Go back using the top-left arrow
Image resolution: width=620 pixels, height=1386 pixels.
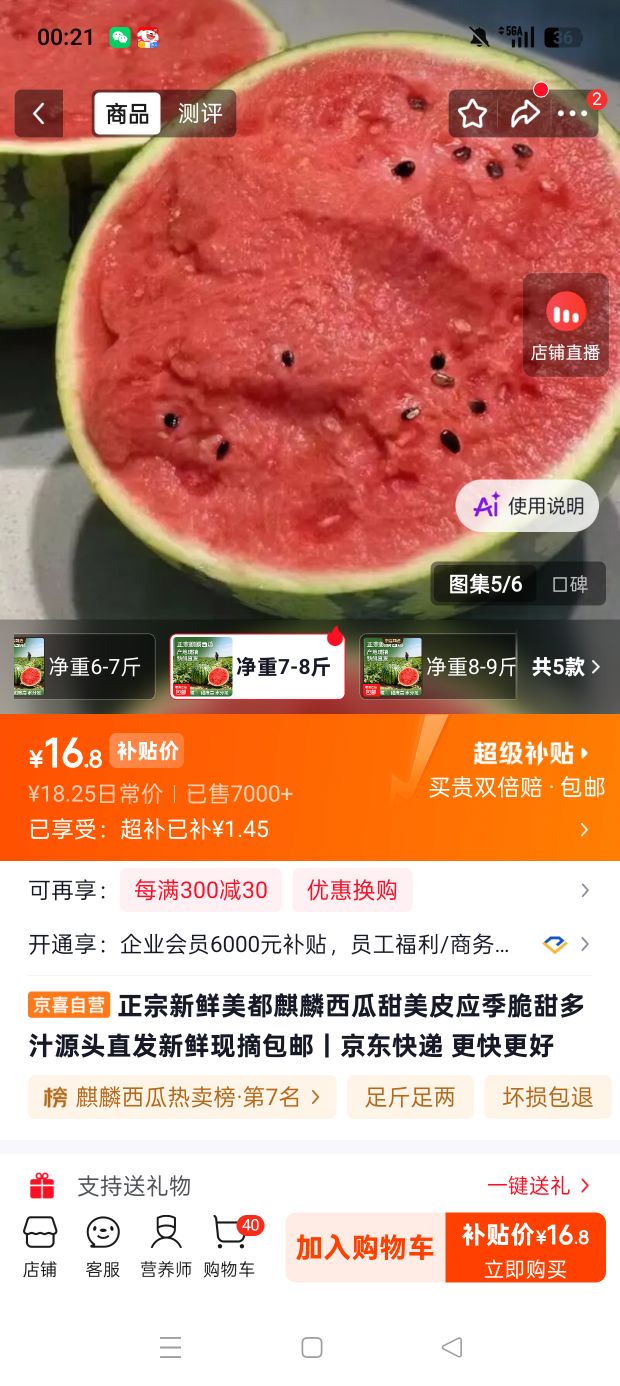point(38,114)
